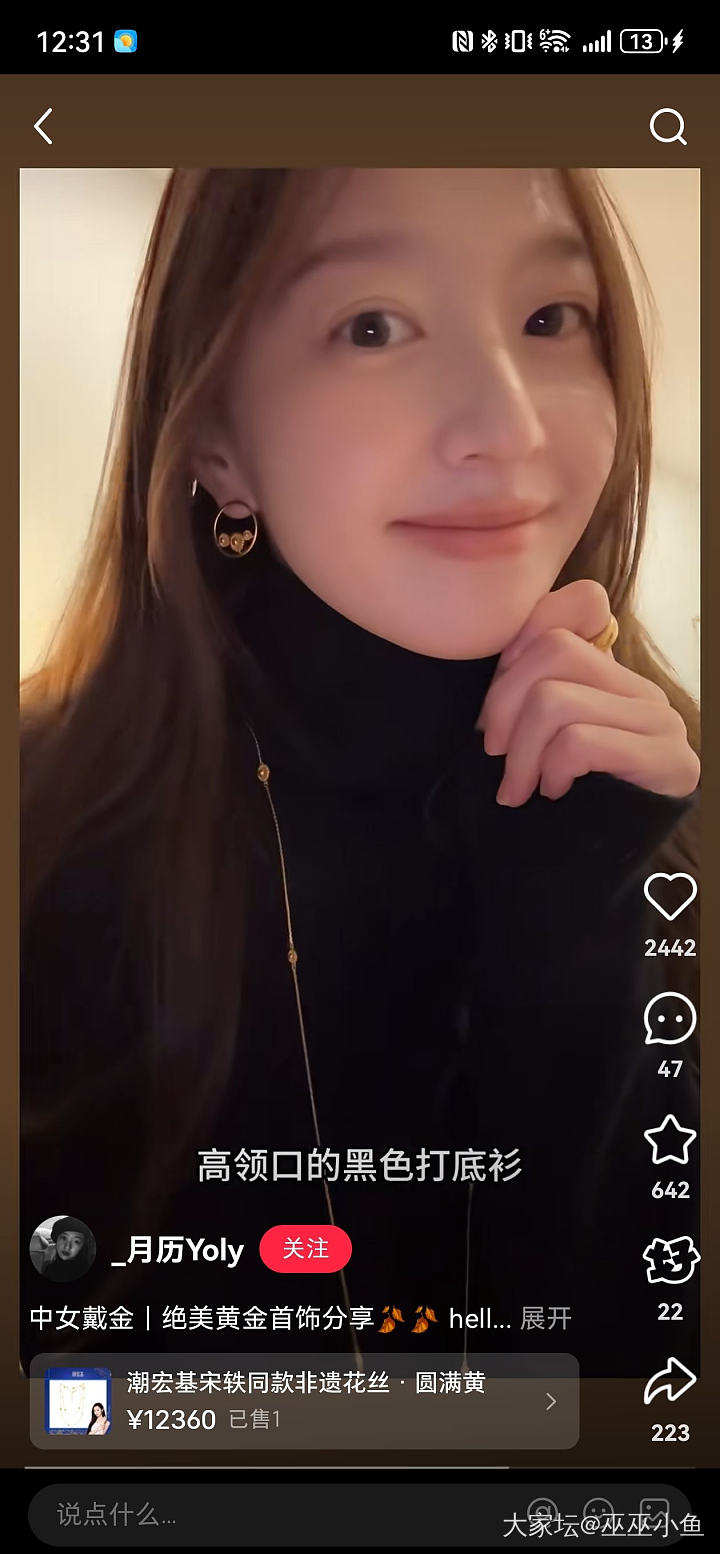Open _月历Yoly's profile avatar
The height and width of the screenshot is (1554, 720).
(x=63, y=1249)
